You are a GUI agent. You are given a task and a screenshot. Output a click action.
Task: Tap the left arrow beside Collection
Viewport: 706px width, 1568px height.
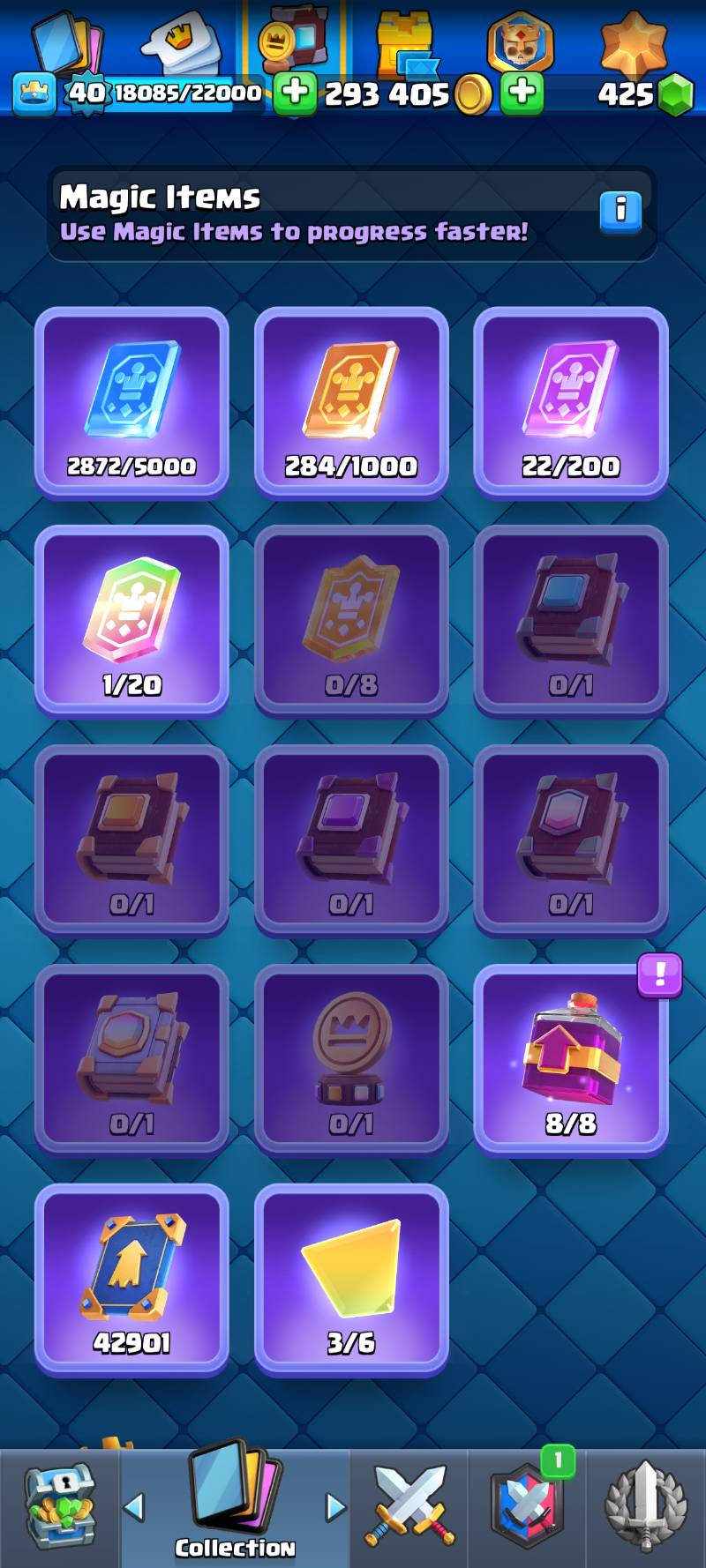tap(134, 1506)
